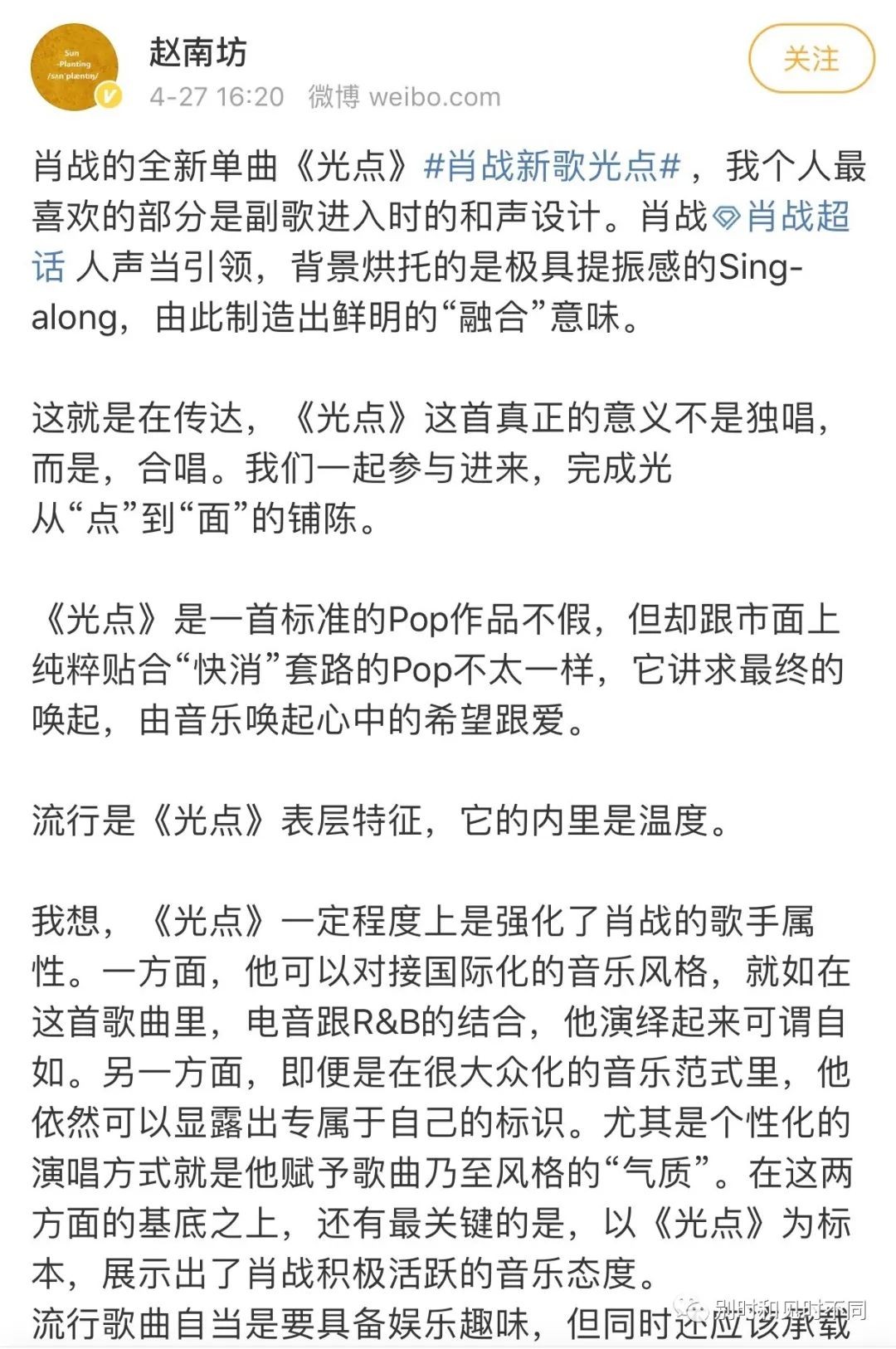896x1349 pixels.
Task: Open 赵南坊's profile avatar
Action: 75,66
